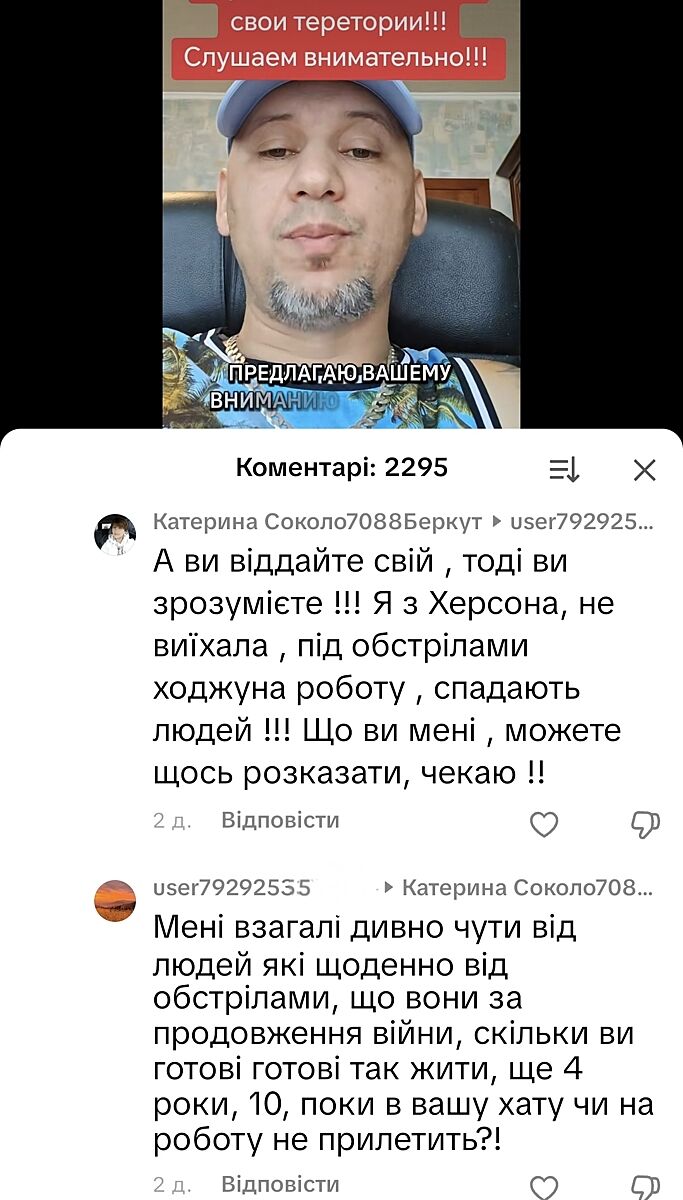
Task: Reply to the comment ending with "чекаю !!"
Action: click(x=280, y=820)
